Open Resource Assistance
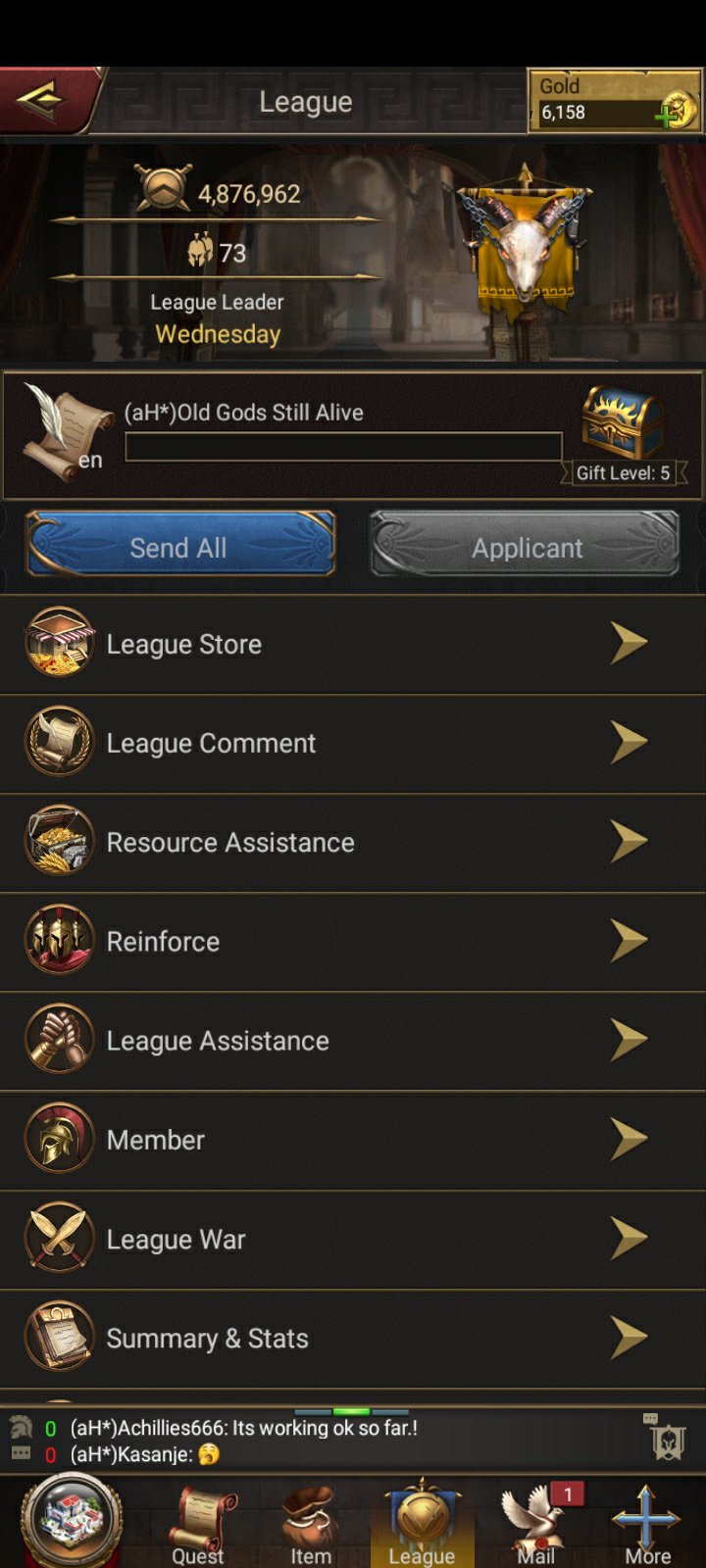Image resolution: width=706 pixels, height=1568 pixels. 353,842
